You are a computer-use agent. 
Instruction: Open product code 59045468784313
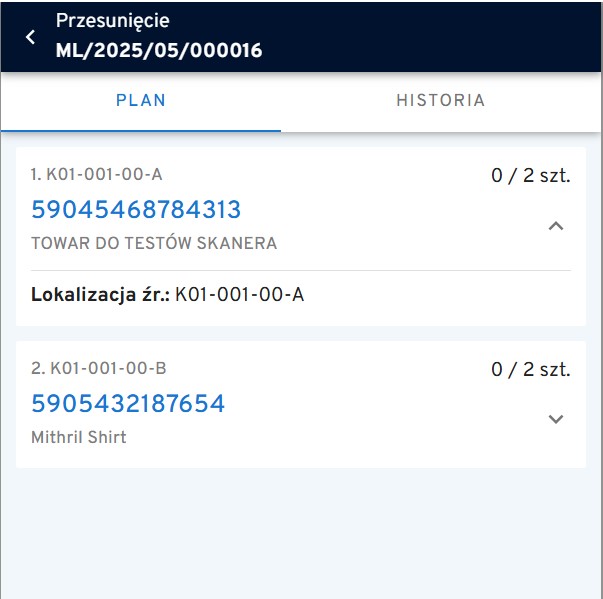coord(136,210)
